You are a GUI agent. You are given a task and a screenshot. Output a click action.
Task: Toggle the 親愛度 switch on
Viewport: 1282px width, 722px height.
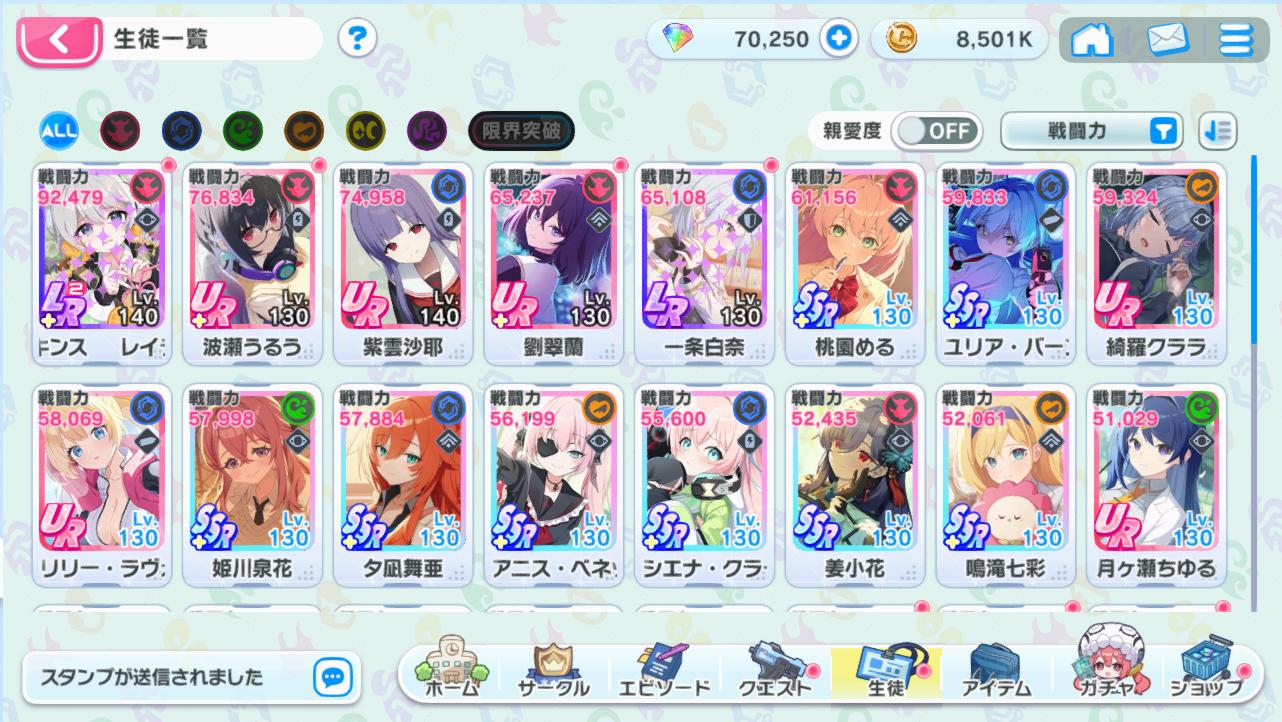[x=936, y=131]
